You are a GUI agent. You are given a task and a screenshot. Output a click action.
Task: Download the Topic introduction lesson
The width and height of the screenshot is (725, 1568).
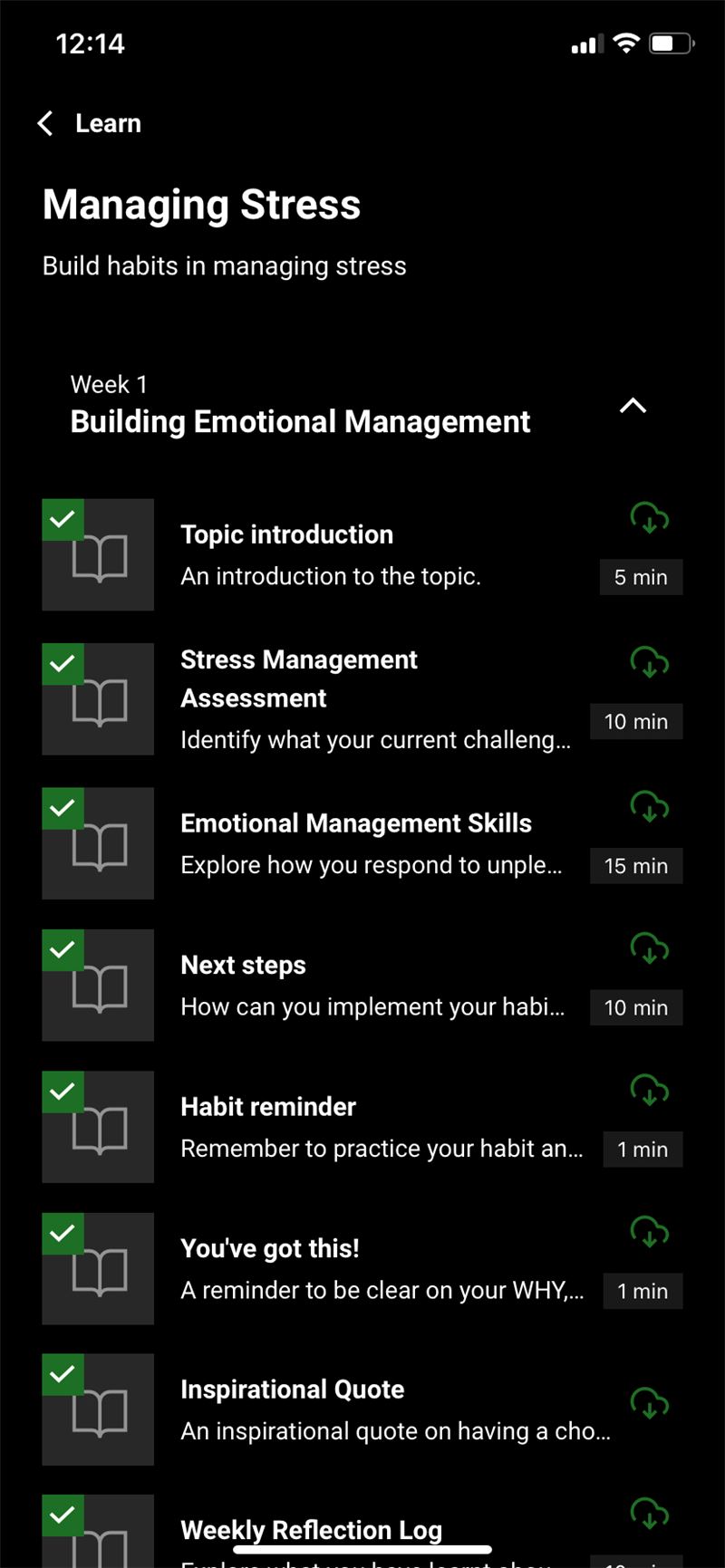pyautogui.click(x=650, y=518)
